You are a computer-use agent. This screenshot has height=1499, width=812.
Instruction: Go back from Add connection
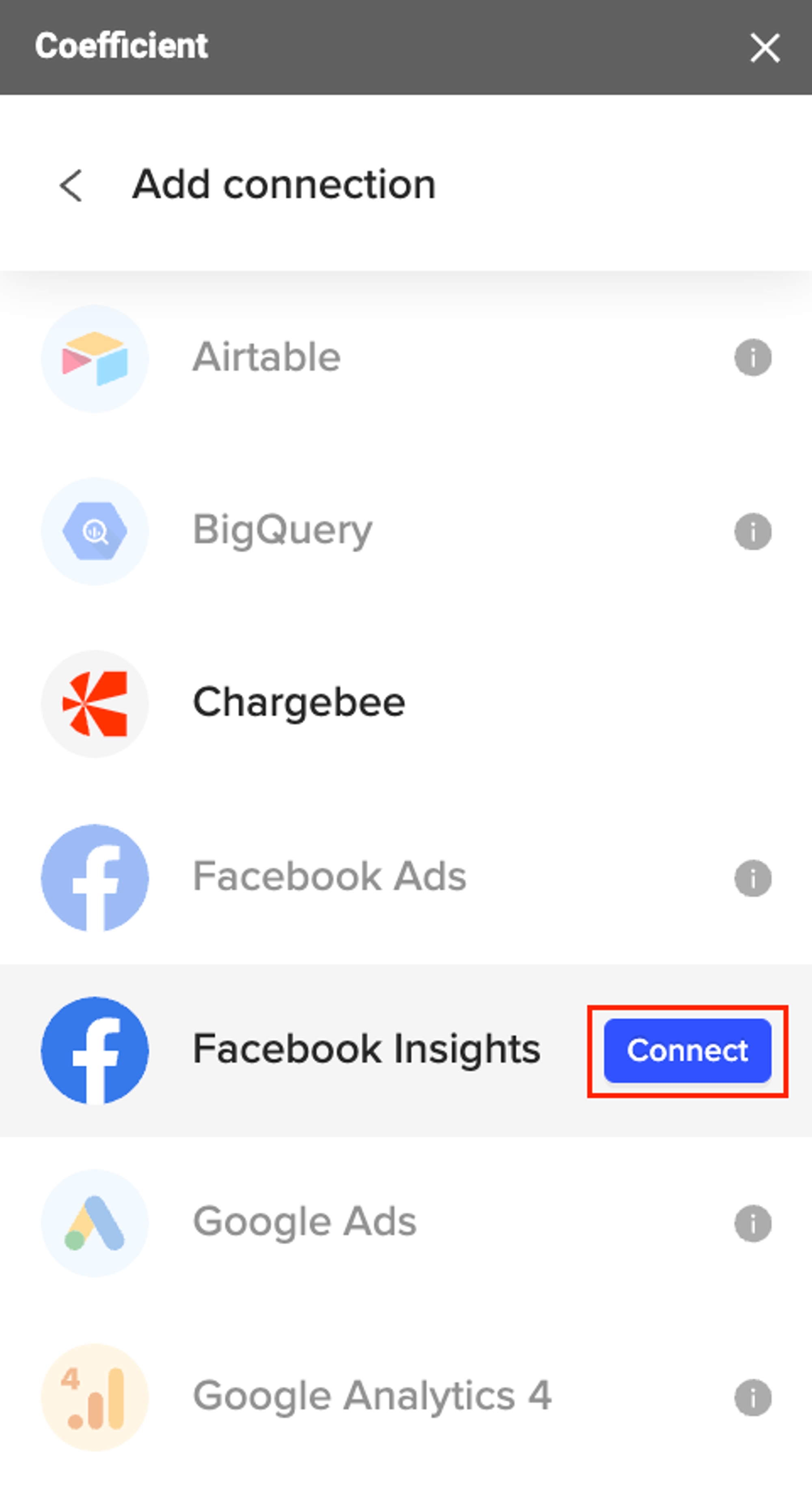[71, 186]
